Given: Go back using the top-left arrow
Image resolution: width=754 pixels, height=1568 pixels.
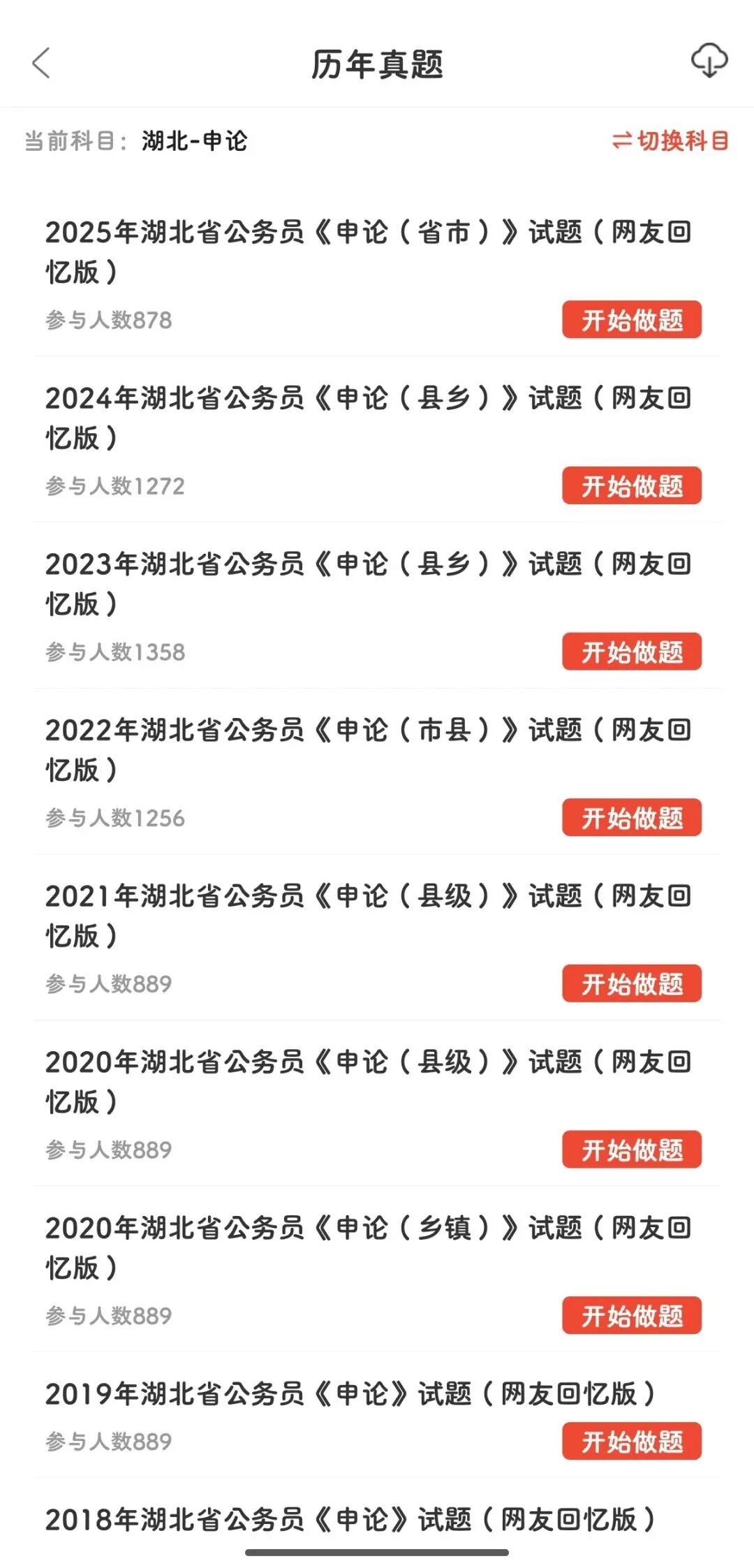Looking at the screenshot, I should pyautogui.click(x=41, y=64).
